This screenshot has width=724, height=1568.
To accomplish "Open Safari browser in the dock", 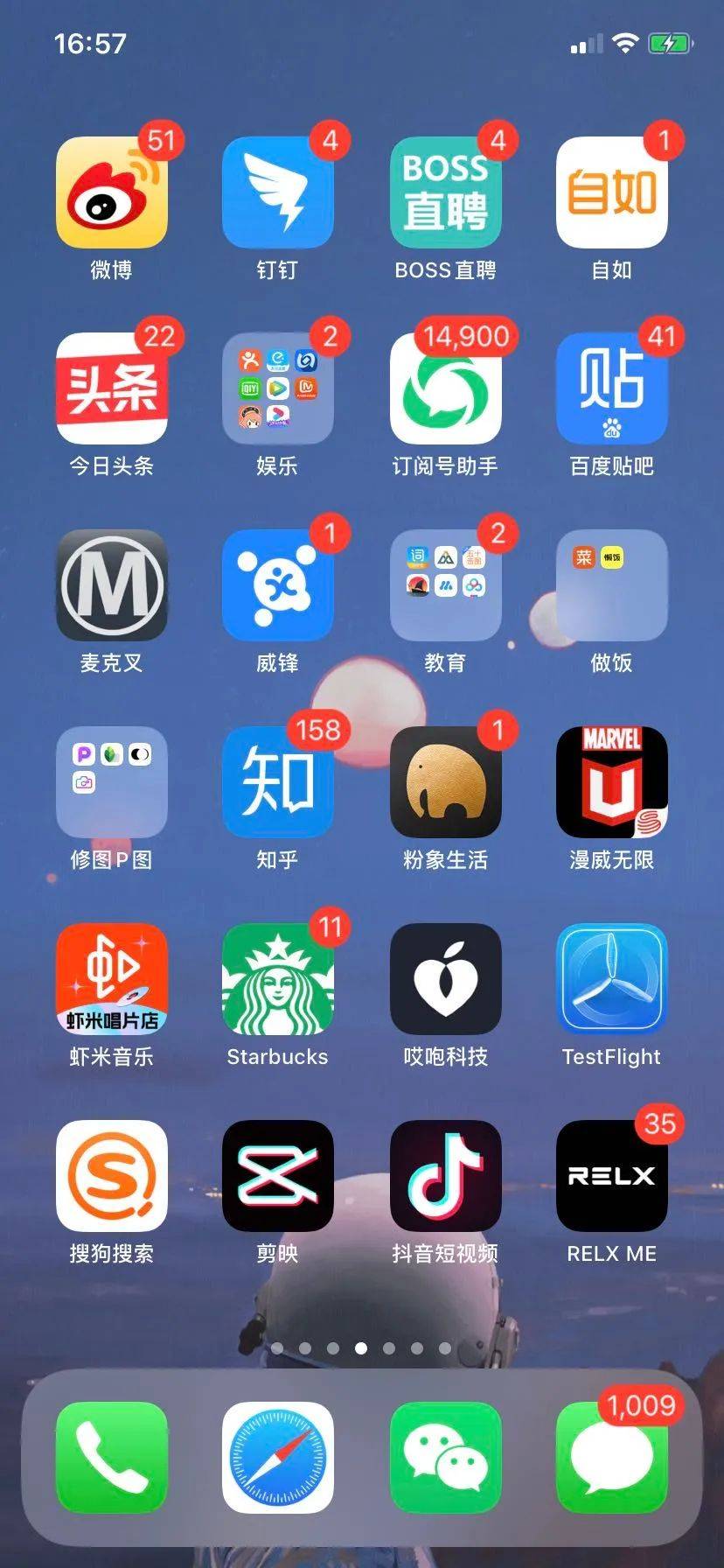I will coord(277,1458).
